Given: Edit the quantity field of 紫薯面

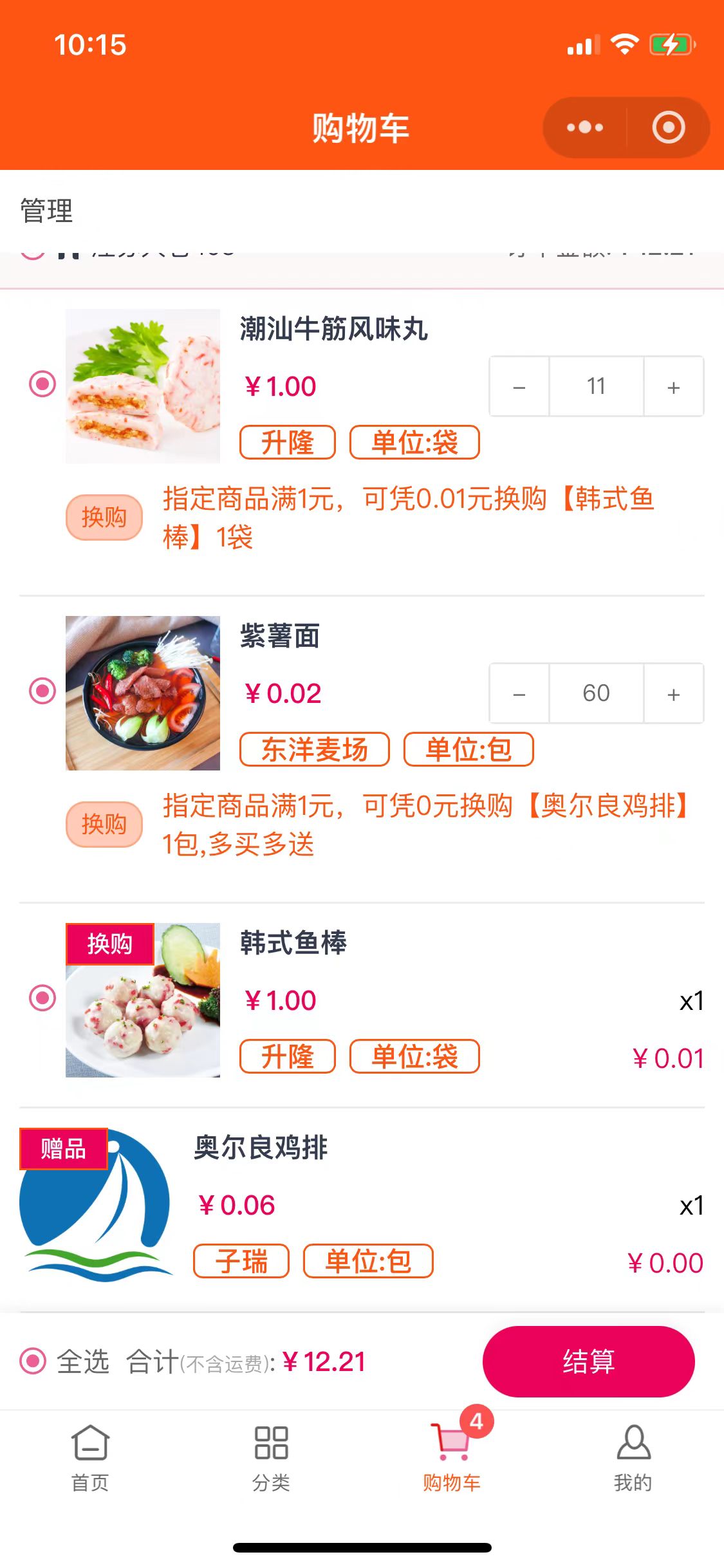Looking at the screenshot, I should (596, 694).
